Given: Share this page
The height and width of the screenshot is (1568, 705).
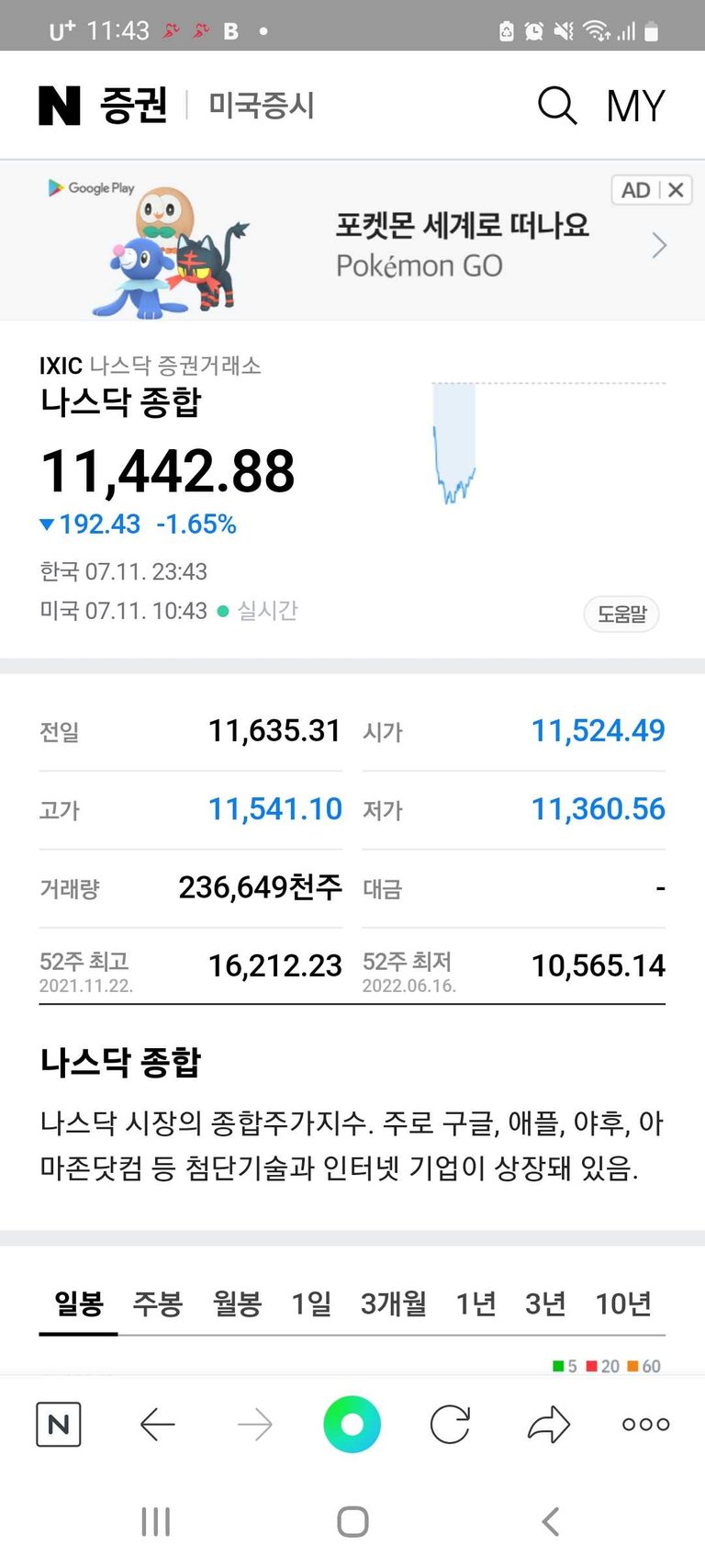Looking at the screenshot, I should [x=549, y=1425].
